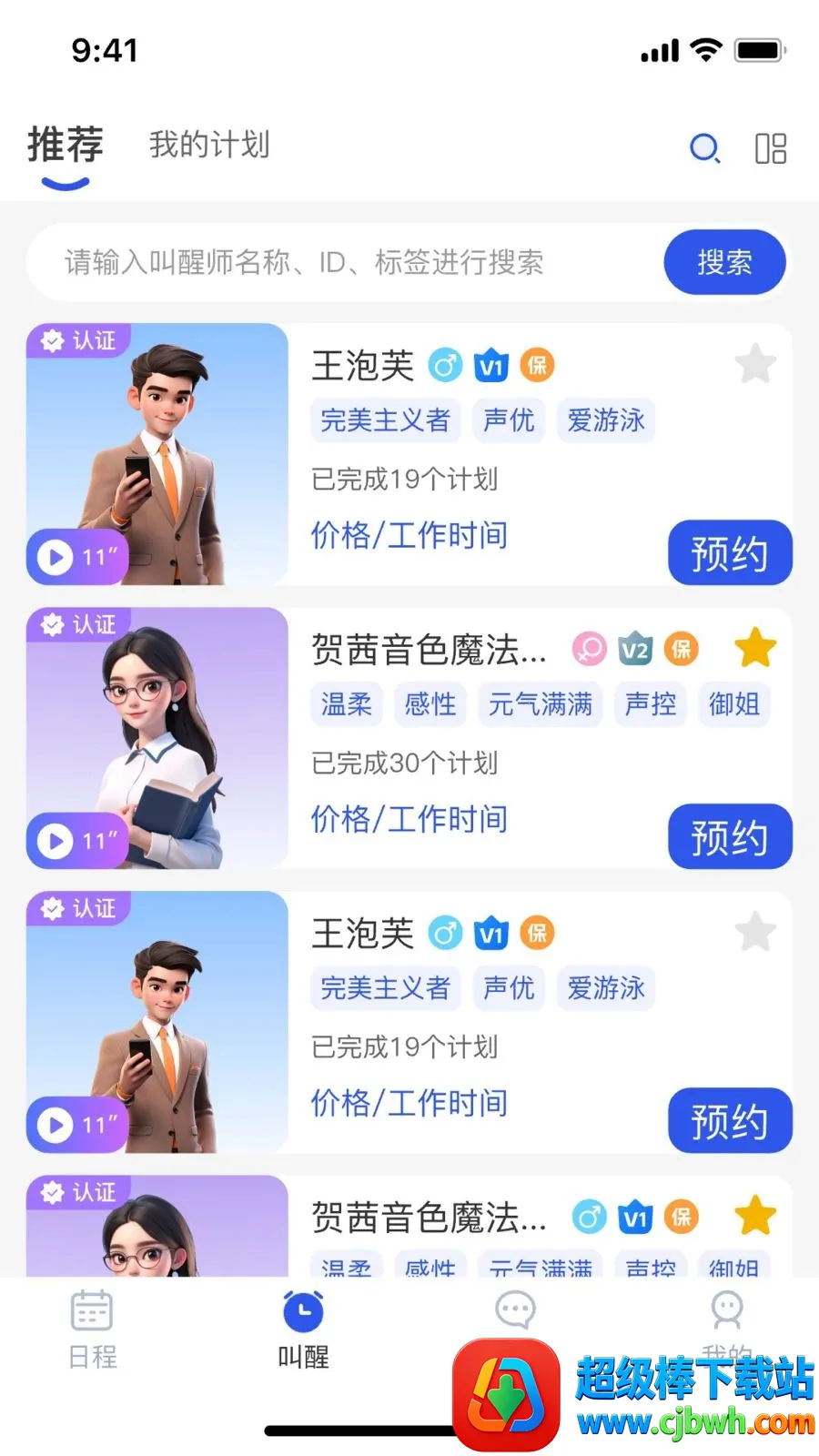
Task: Open the chat bubble tab in the bottom bar
Action: coord(515,1311)
